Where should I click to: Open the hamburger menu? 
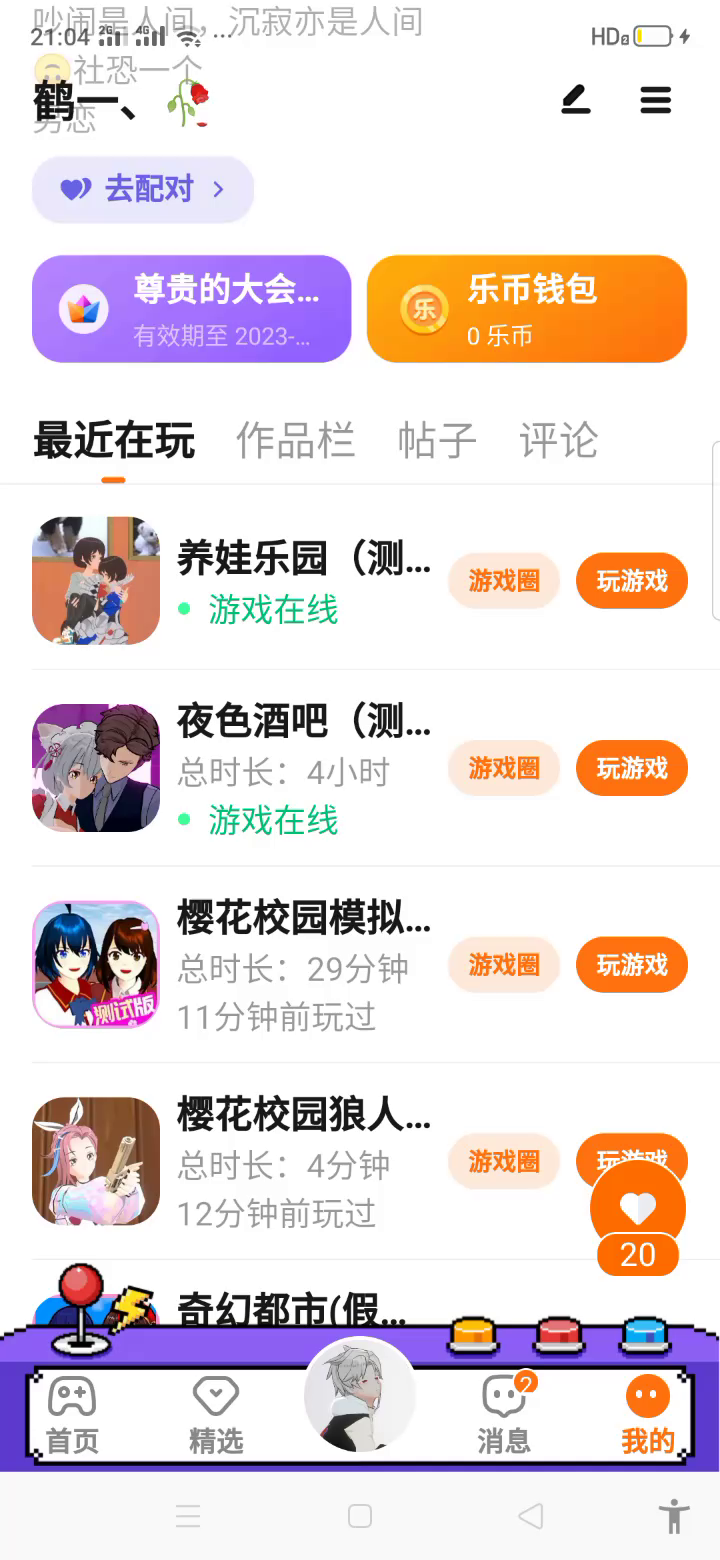(x=656, y=100)
